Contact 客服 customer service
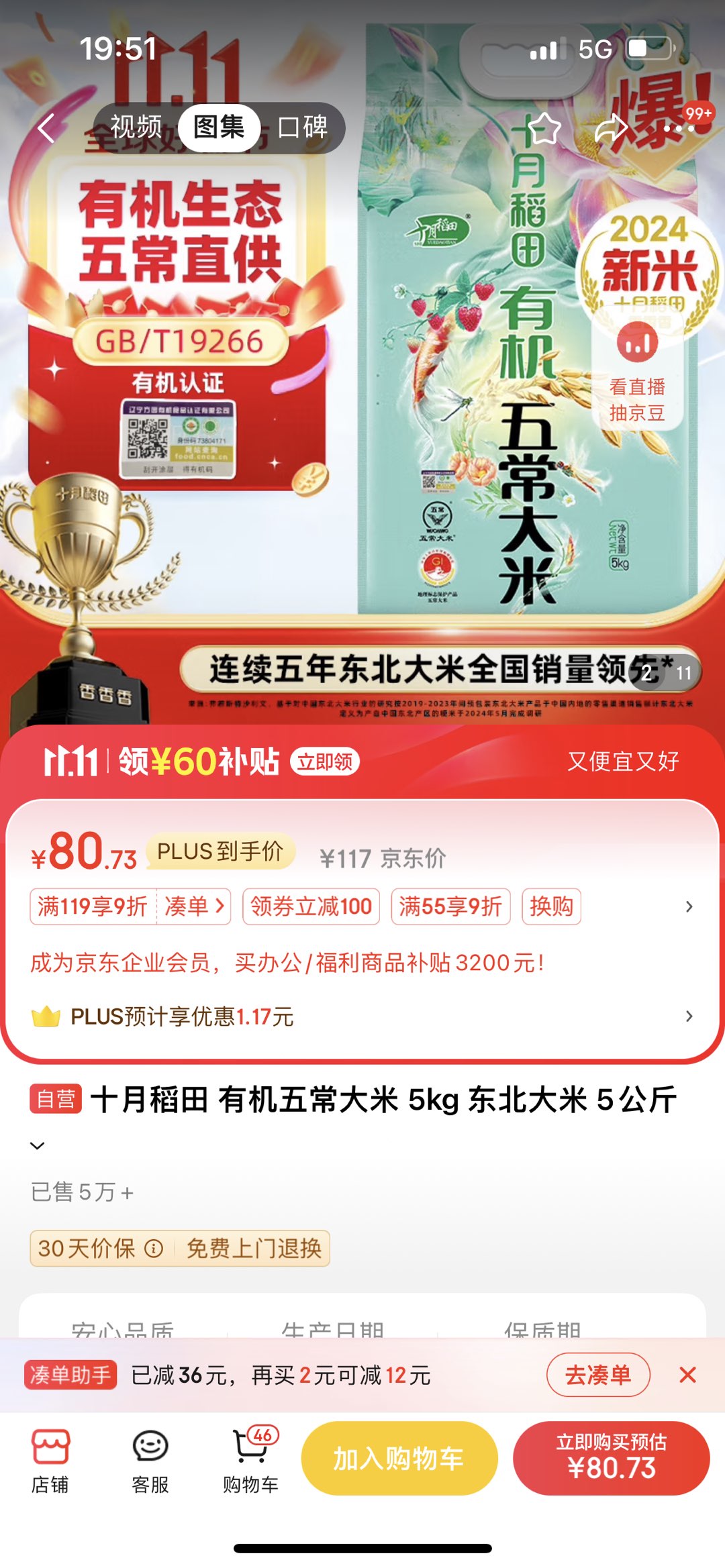This screenshot has height=1568, width=725. pyautogui.click(x=150, y=1460)
